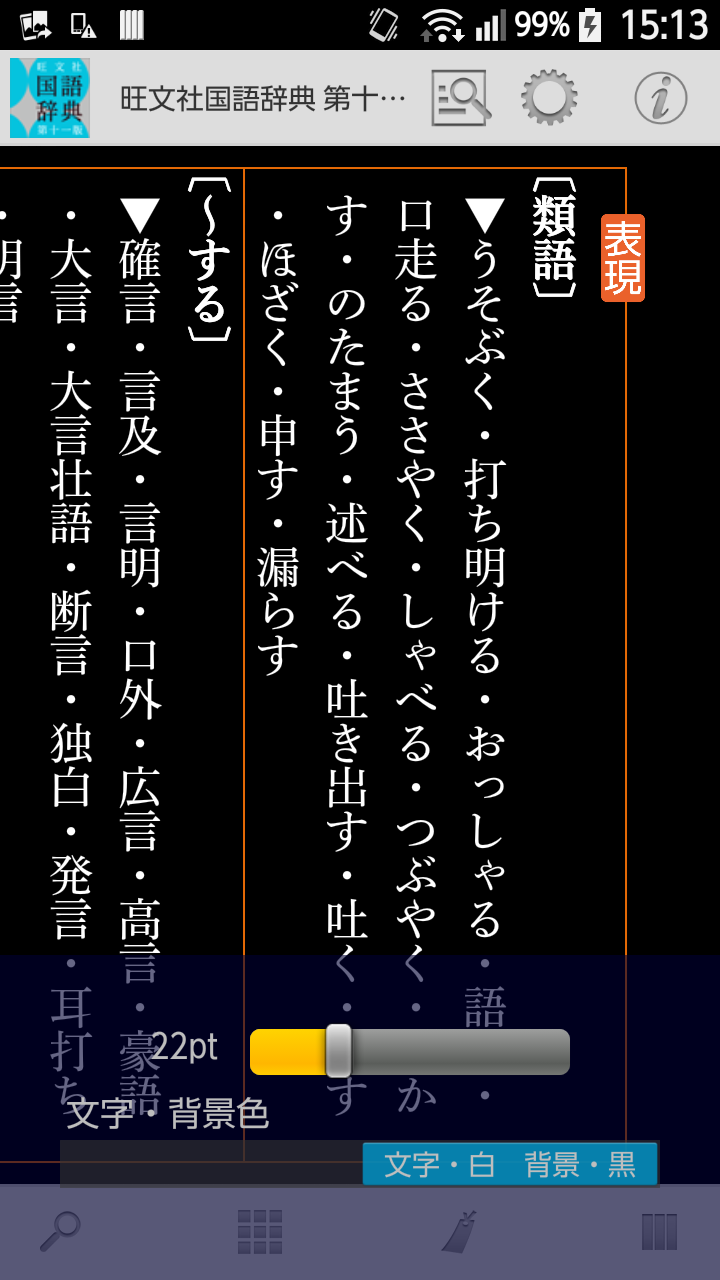Viewport: 720px width, 1280px height.
Task: Open the magnifier search in bottom bar
Action: pos(60,1232)
